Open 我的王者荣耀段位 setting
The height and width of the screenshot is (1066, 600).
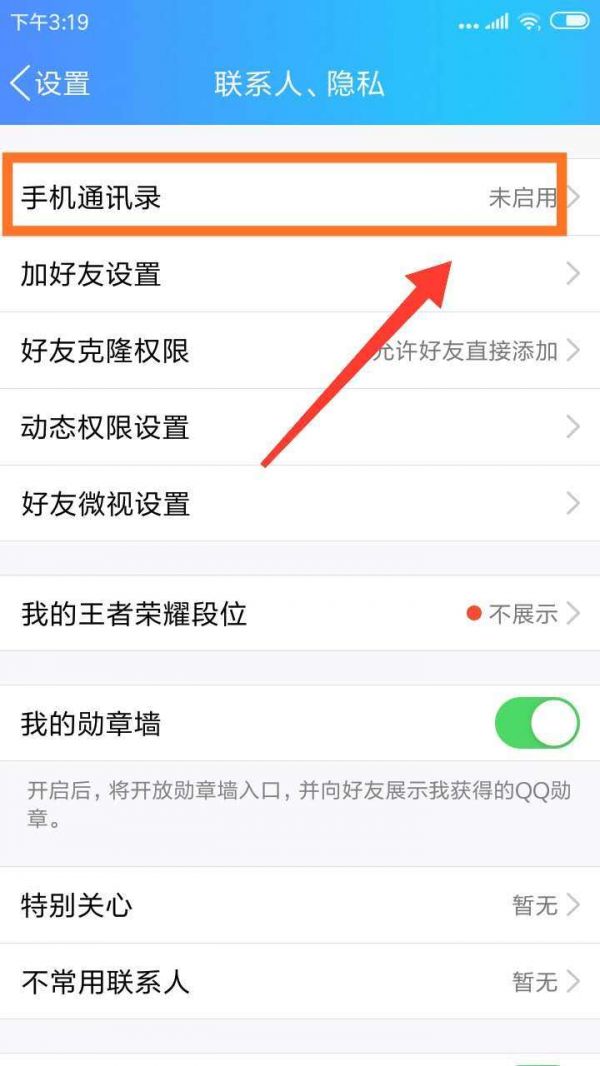tap(300, 613)
